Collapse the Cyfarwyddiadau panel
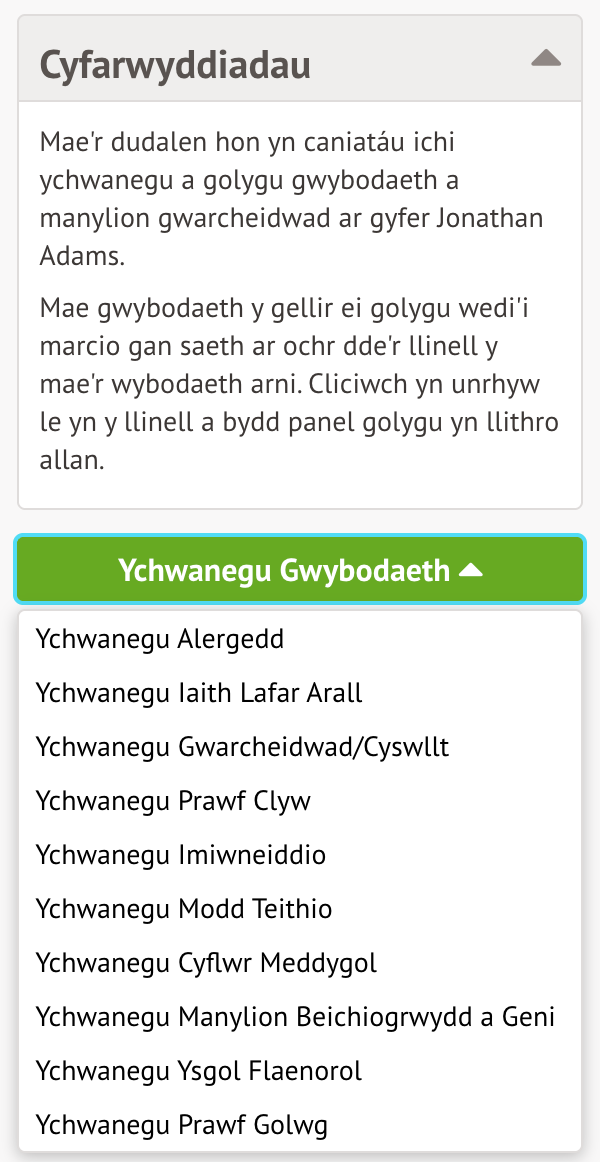The image size is (600, 1162). click(x=545, y=59)
